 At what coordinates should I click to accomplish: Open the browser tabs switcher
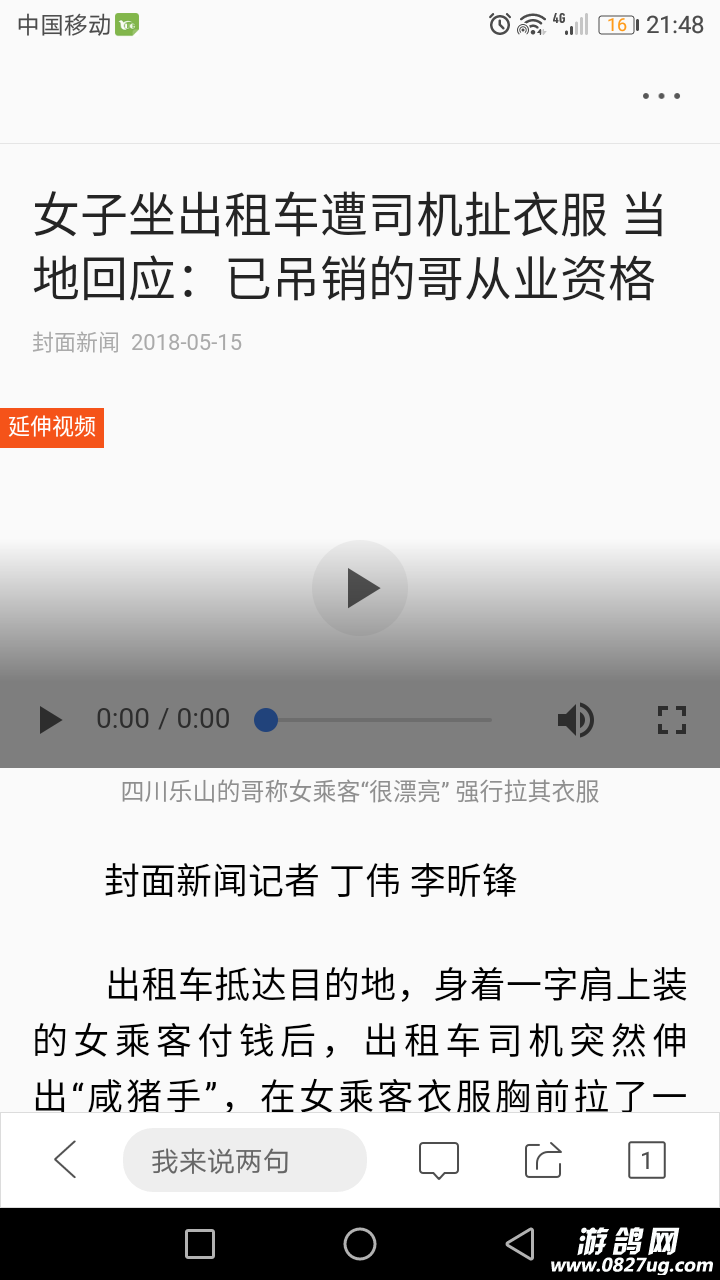pyautogui.click(x=646, y=1160)
